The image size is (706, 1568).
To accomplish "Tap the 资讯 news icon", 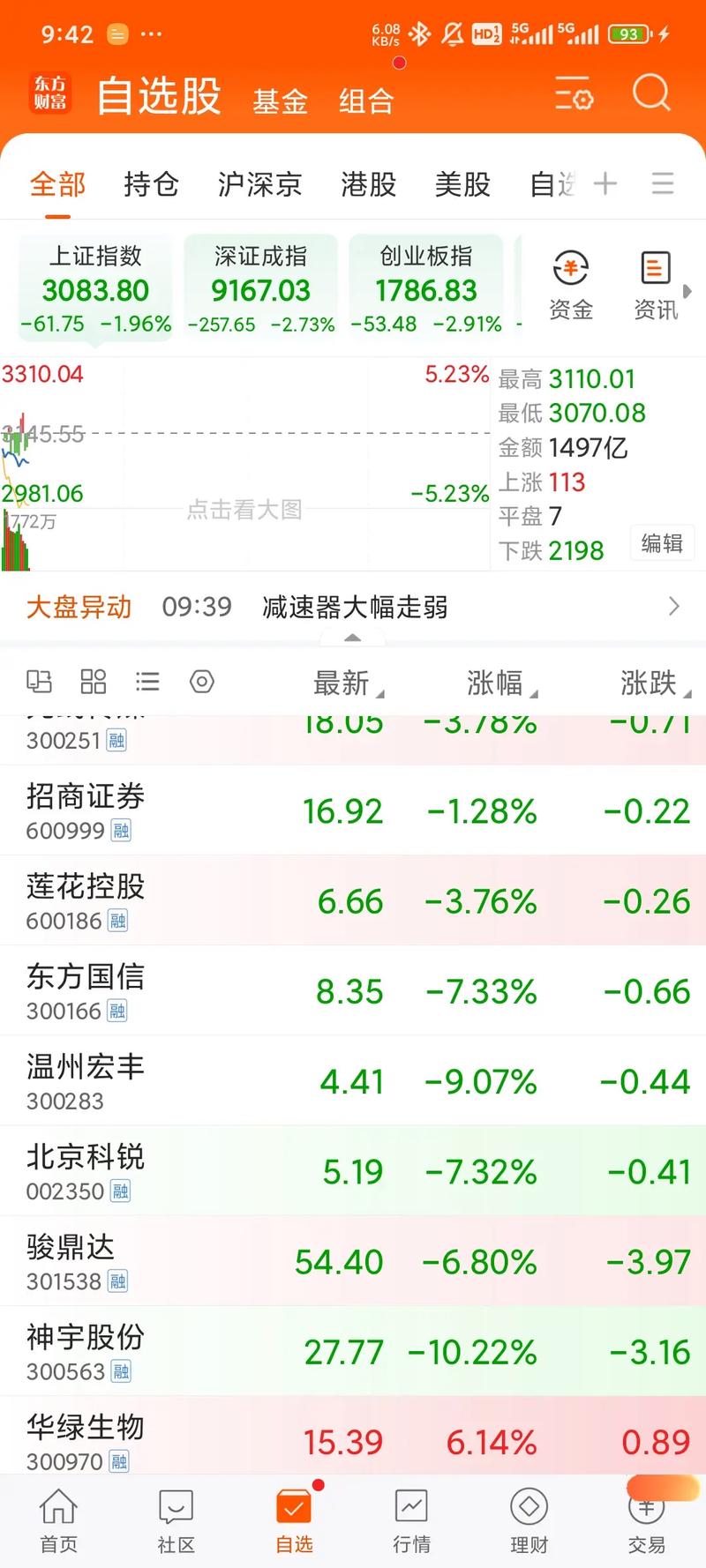I will [x=653, y=282].
